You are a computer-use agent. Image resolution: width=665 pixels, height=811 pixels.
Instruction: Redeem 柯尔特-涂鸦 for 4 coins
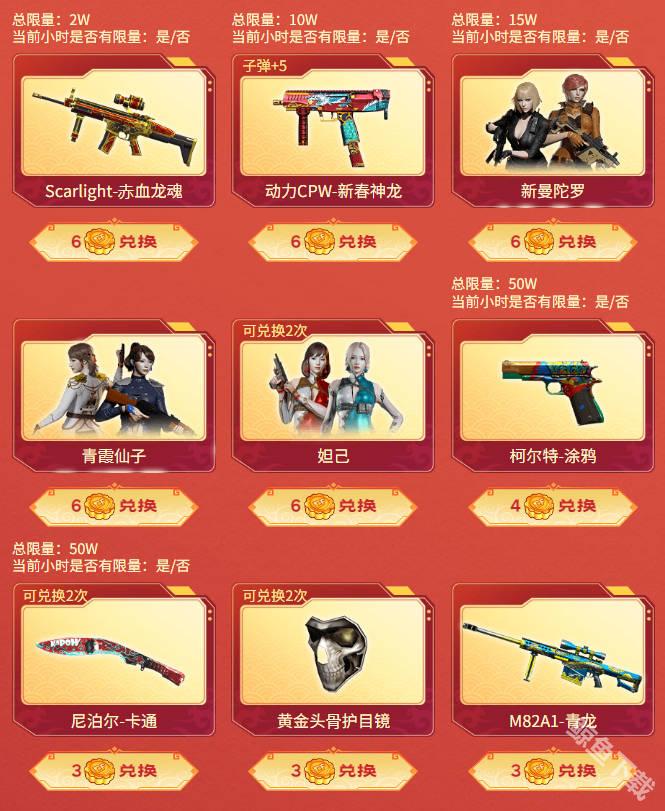(553, 506)
